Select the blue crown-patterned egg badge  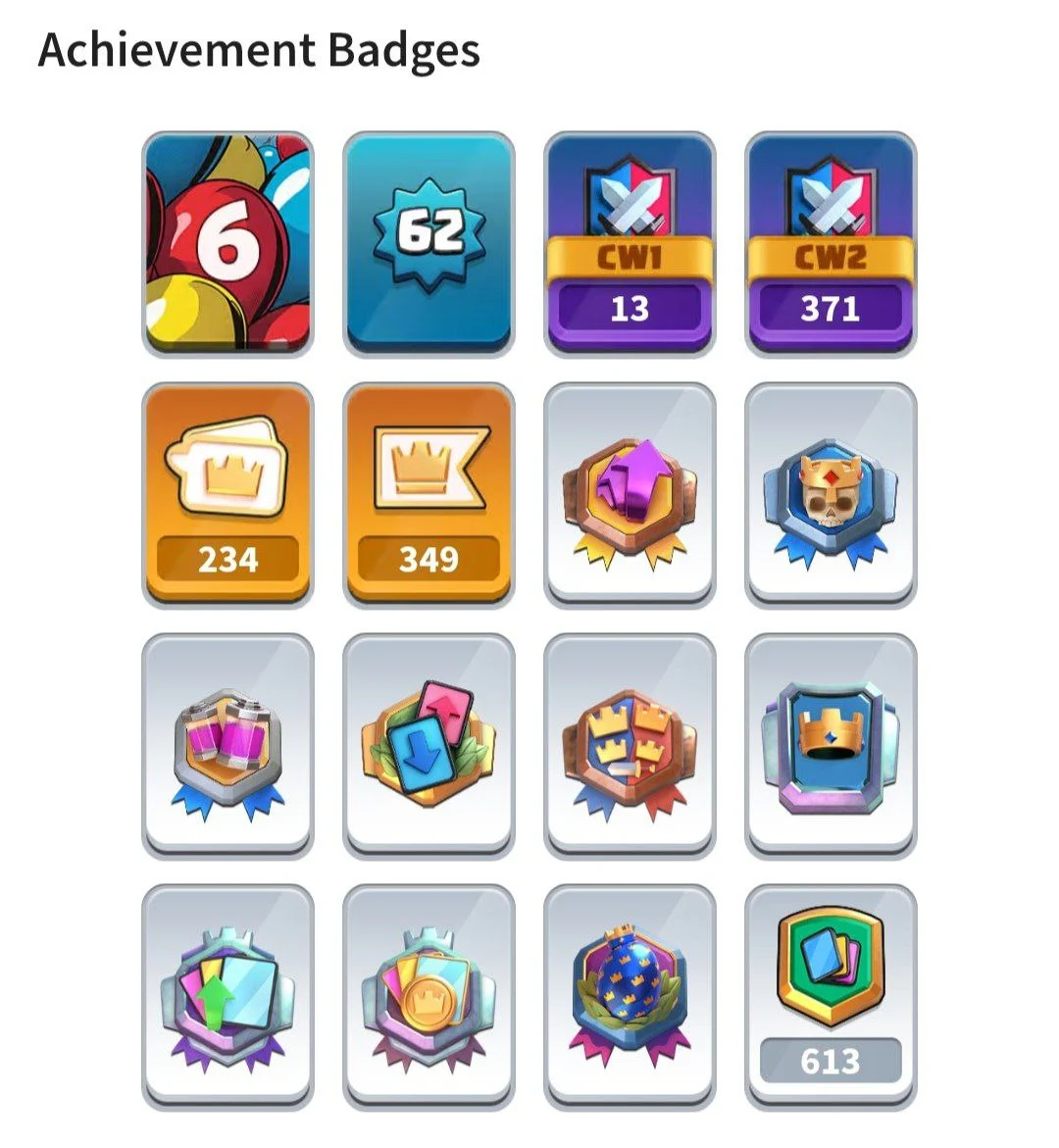tap(630, 996)
